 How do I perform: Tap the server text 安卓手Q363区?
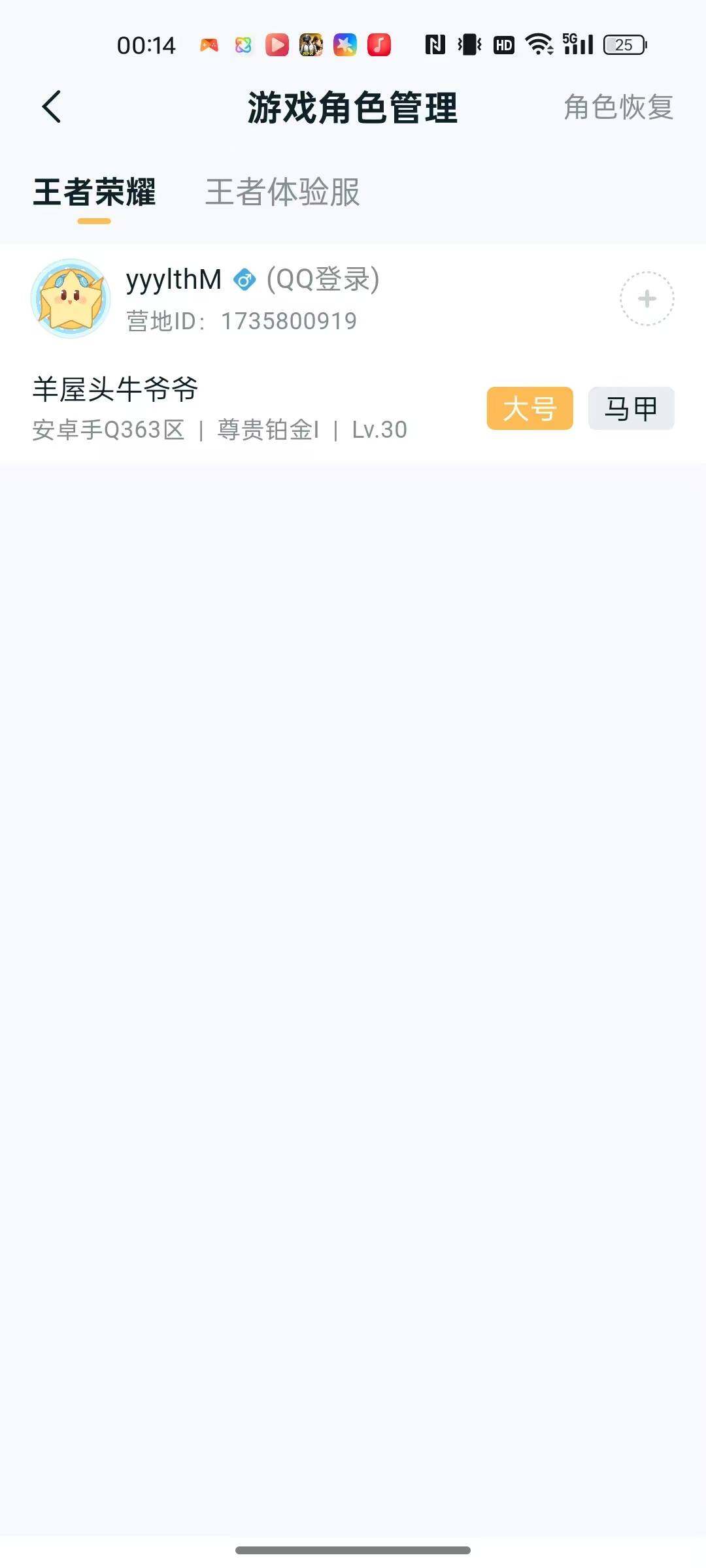pos(110,430)
